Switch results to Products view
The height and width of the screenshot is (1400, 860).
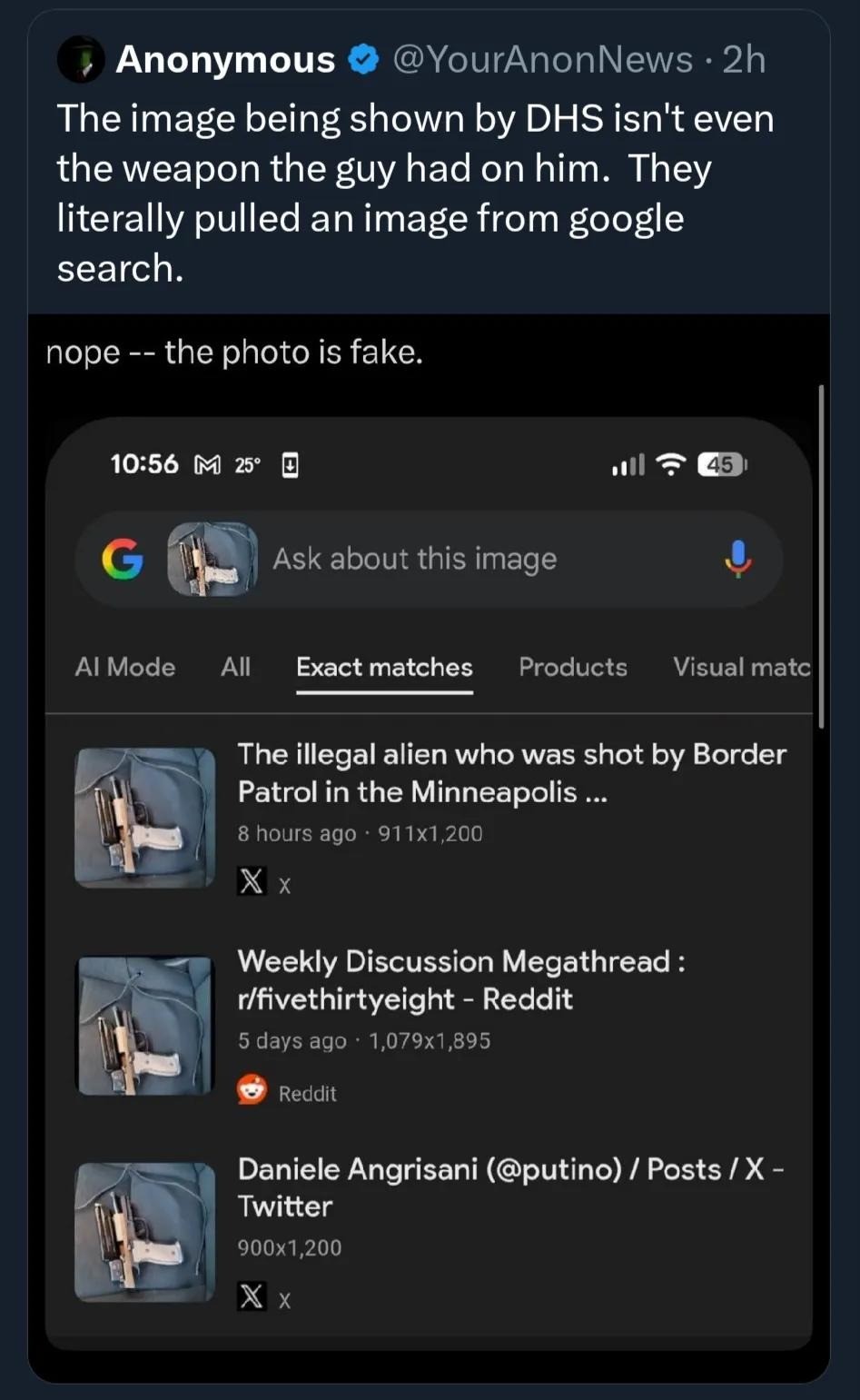tap(572, 668)
